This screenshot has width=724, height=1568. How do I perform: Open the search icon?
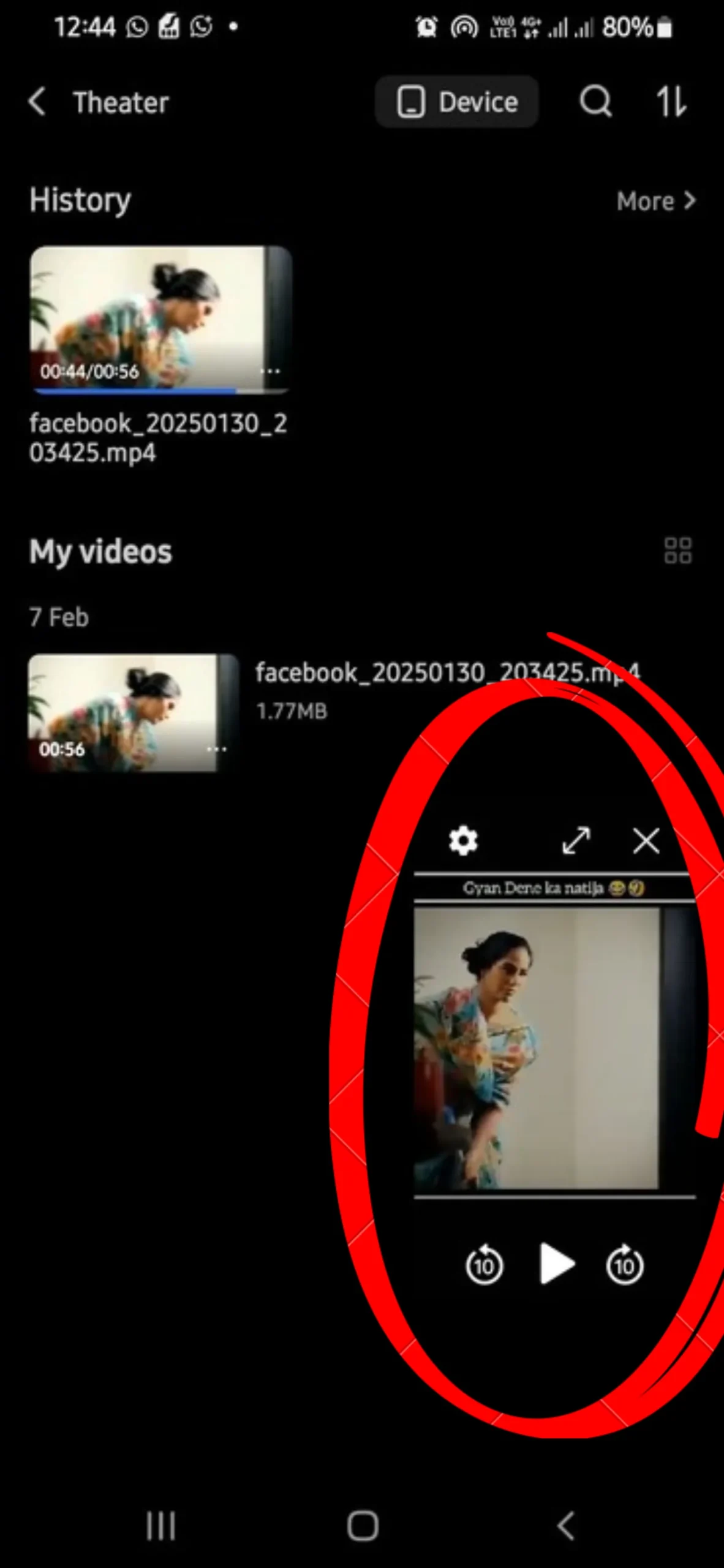pyautogui.click(x=596, y=101)
